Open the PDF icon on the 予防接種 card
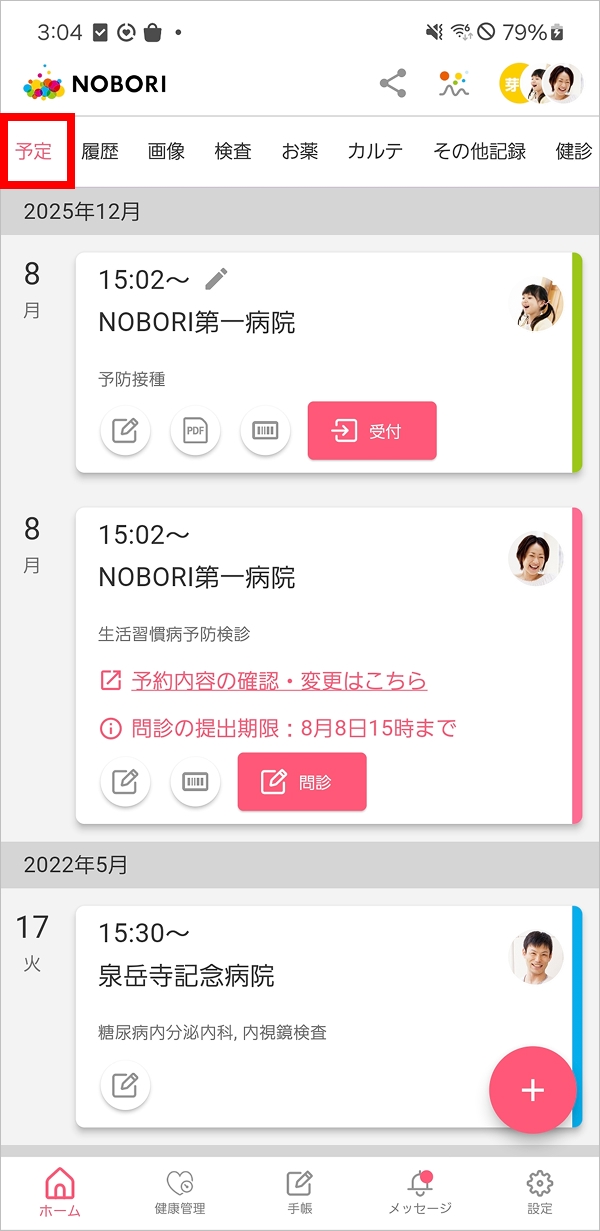Screen dimensions: 600x1231 coord(195,431)
